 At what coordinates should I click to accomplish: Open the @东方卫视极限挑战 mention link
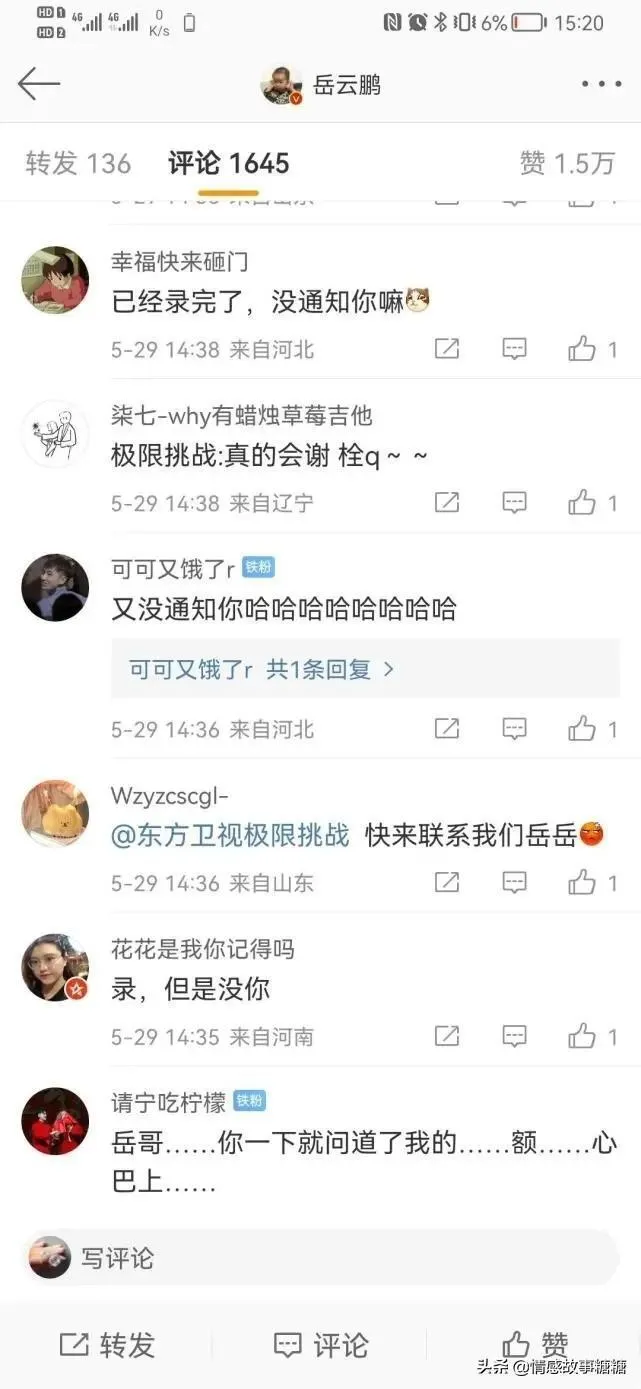point(231,836)
